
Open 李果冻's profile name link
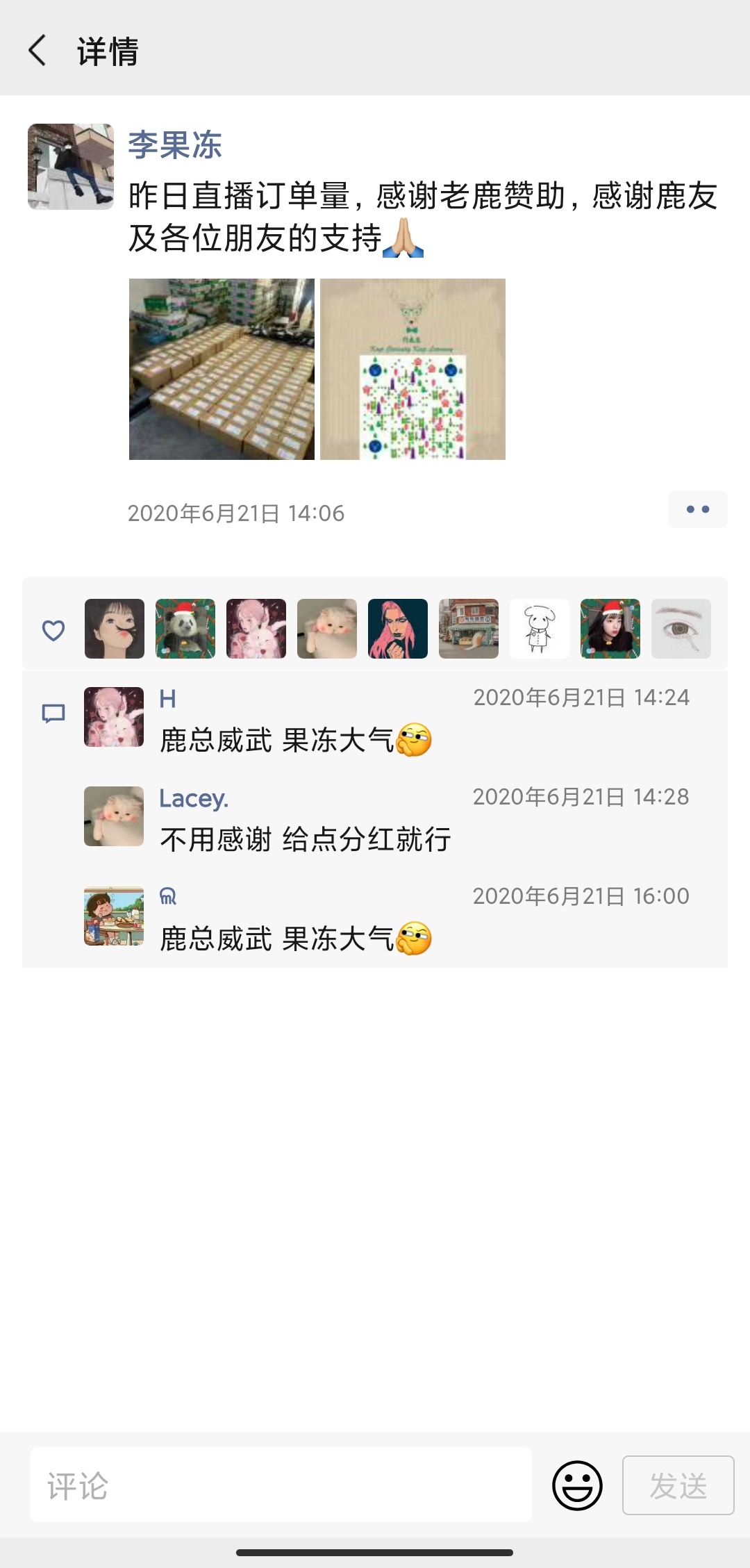(175, 145)
